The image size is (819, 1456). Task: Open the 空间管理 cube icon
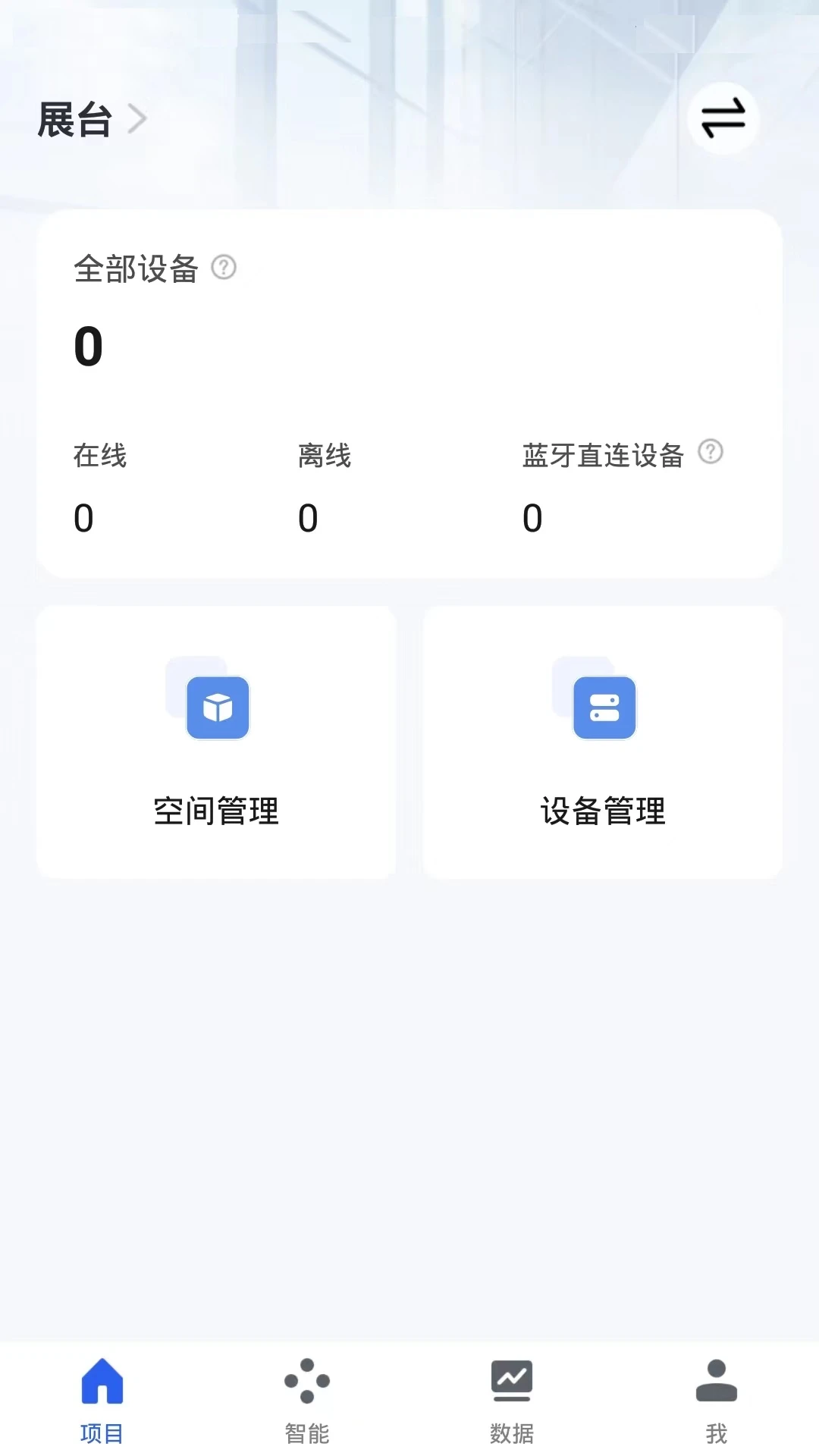tap(217, 708)
